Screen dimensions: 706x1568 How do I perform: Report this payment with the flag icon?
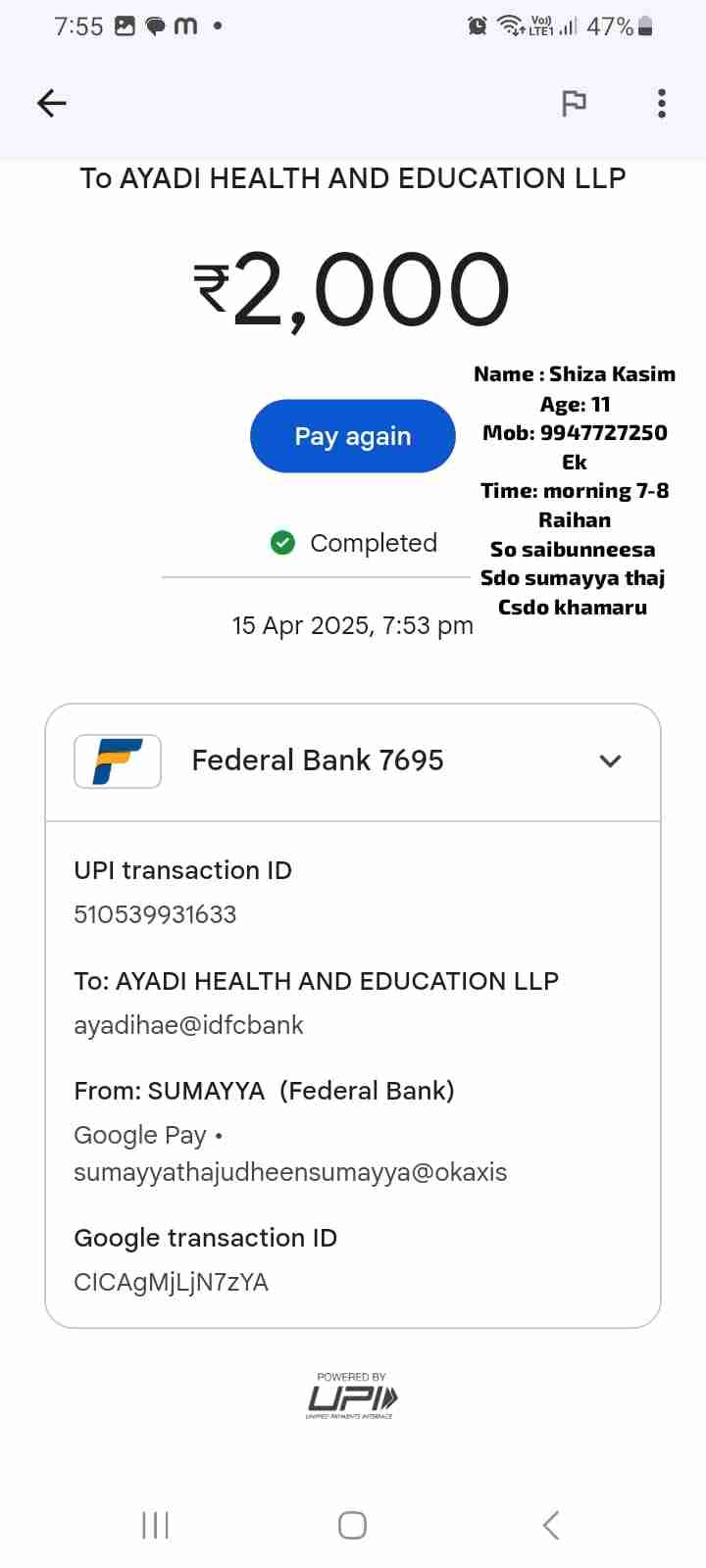[x=574, y=103]
